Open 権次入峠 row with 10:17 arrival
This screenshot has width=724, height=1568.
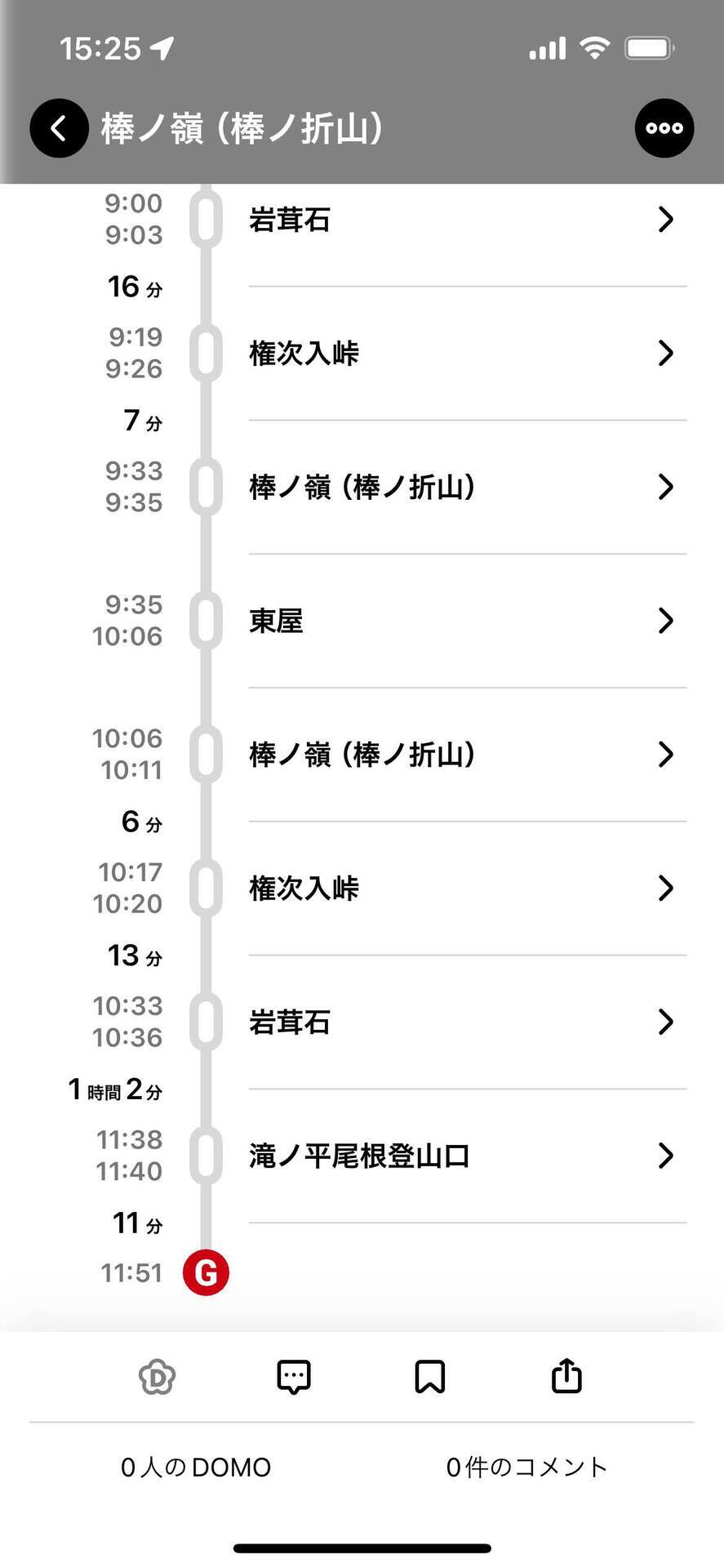tap(467, 889)
